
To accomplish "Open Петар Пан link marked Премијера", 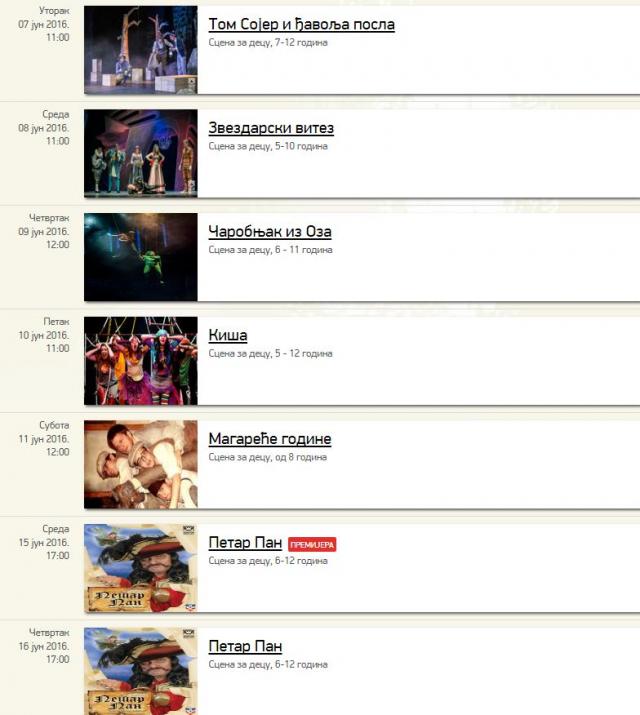I will (245, 543).
